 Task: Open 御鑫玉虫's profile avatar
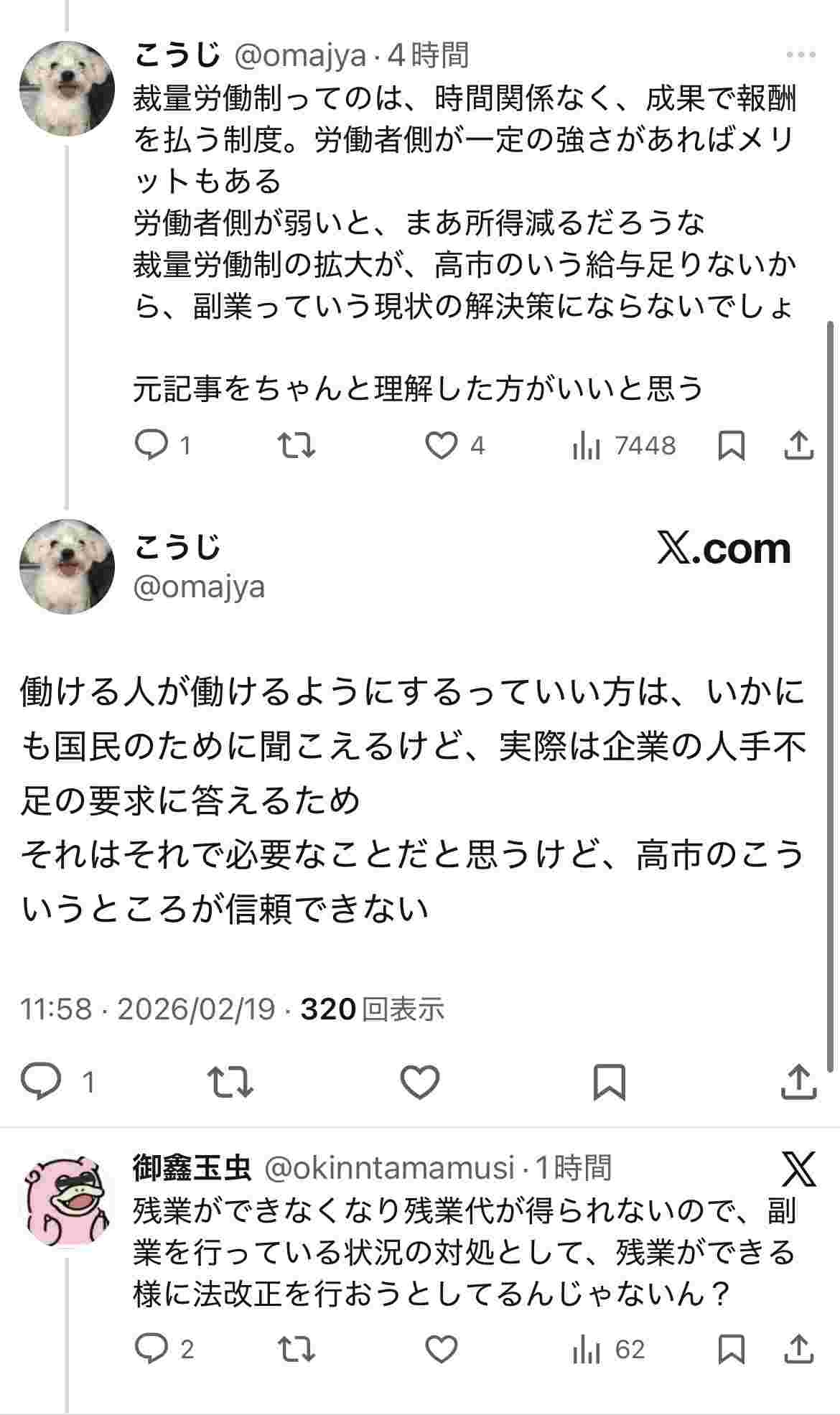tap(67, 1201)
